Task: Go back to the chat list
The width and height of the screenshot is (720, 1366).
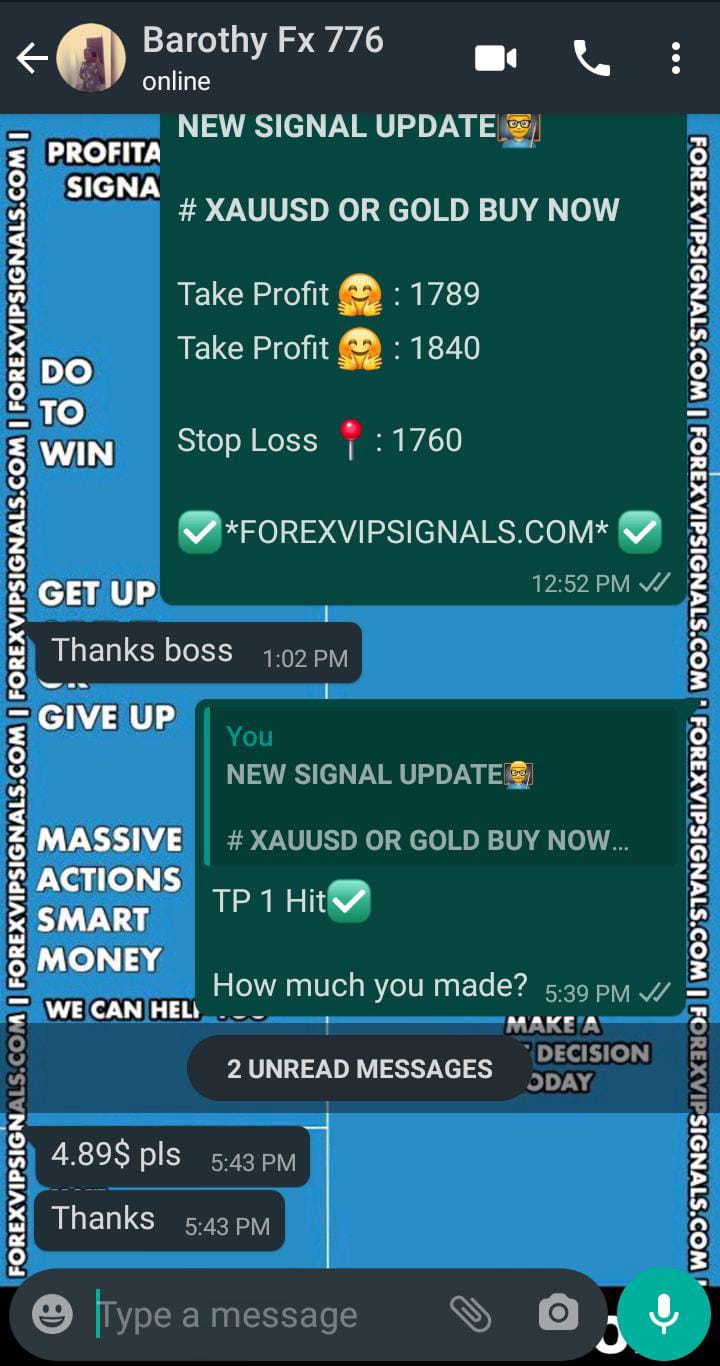Action: 32,59
